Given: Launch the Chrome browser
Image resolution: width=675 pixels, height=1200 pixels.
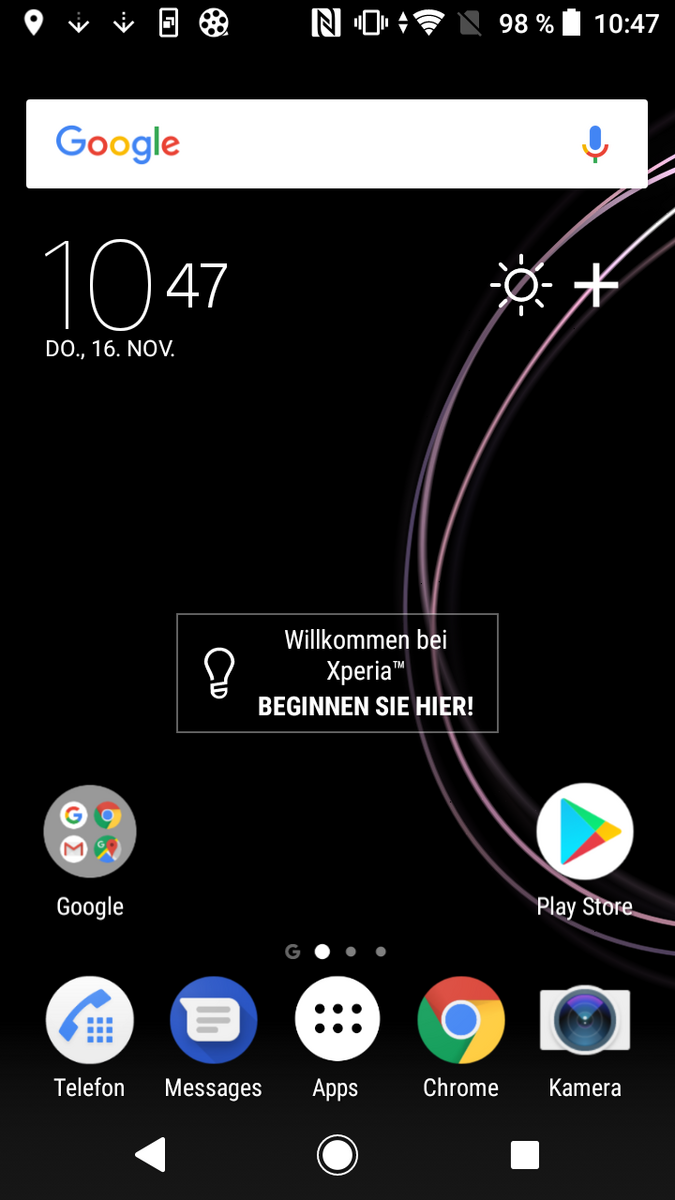Looking at the screenshot, I should click(461, 1020).
